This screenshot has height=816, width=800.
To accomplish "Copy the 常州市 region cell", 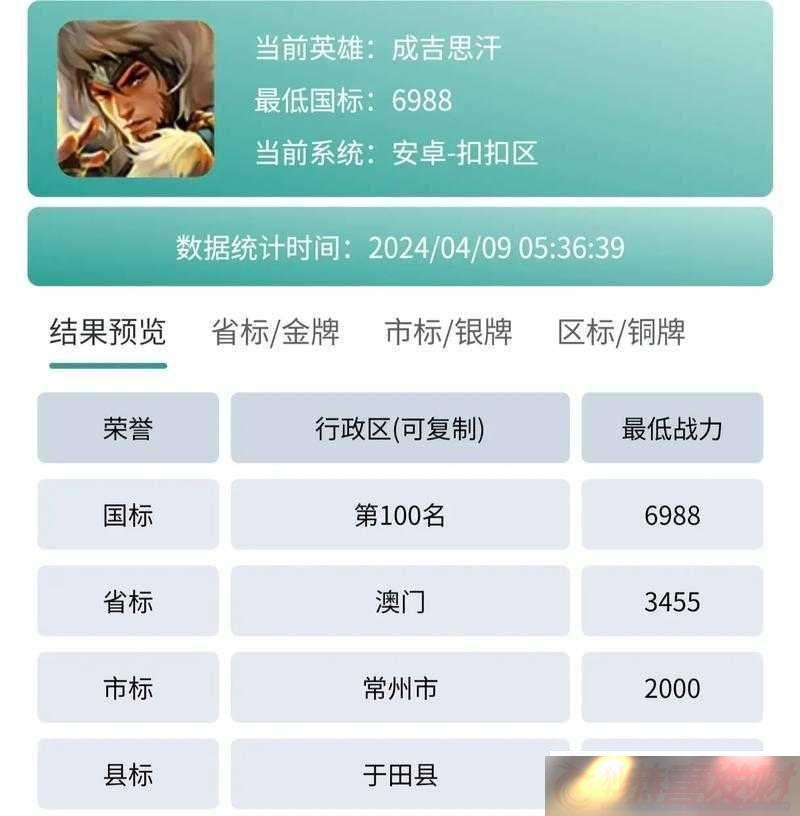I will [x=400, y=688].
